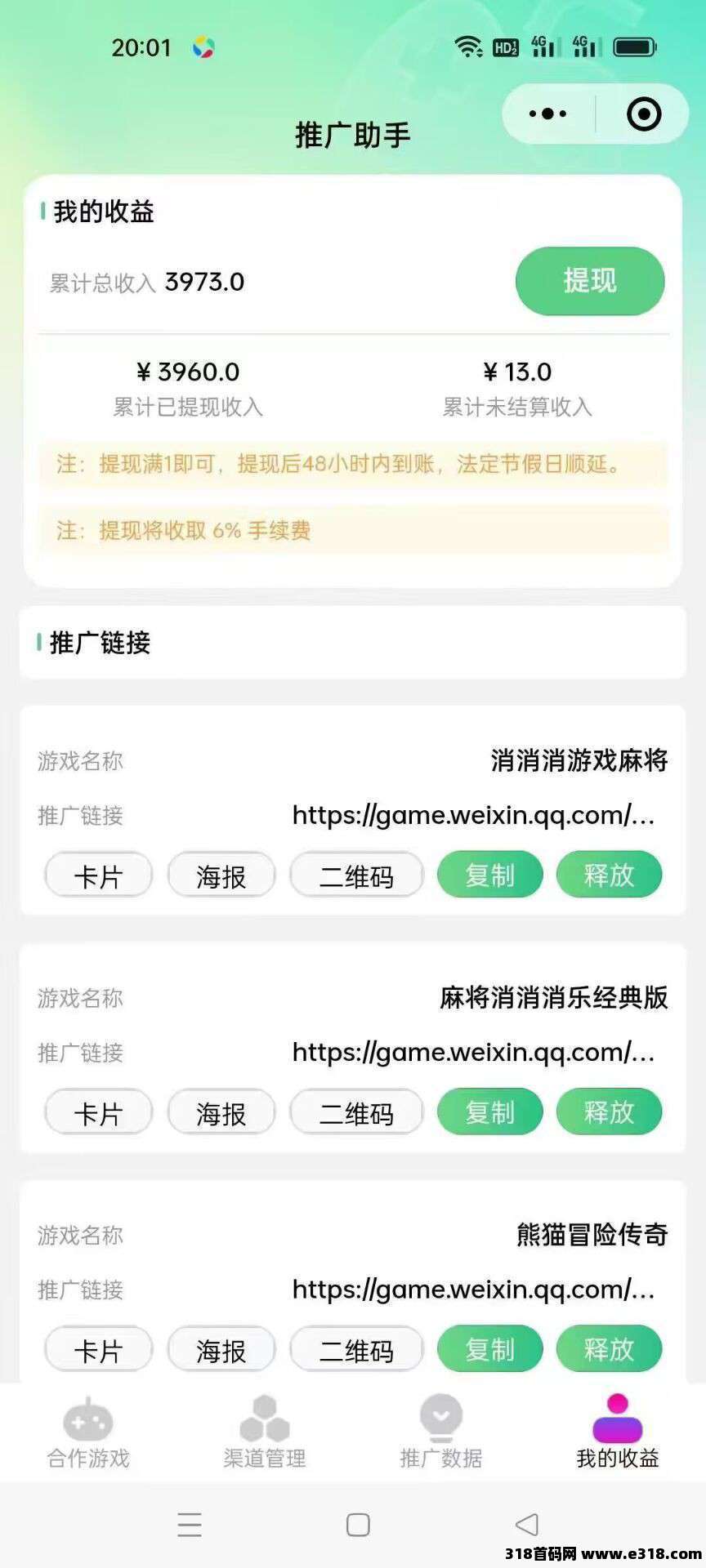
Task: Open the mini program more-options menu
Action: [x=547, y=114]
